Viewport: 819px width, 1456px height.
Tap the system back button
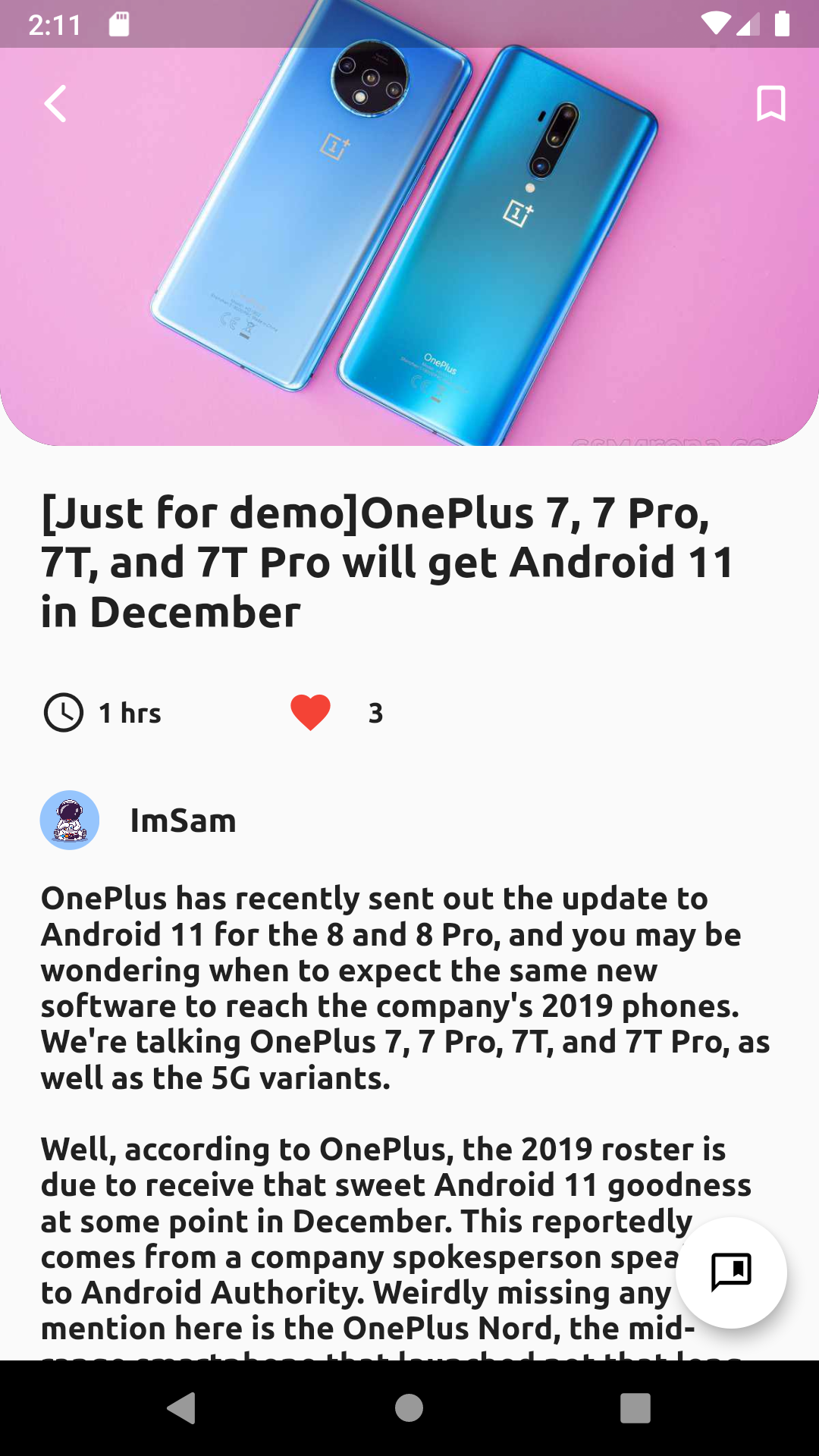(x=182, y=1408)
